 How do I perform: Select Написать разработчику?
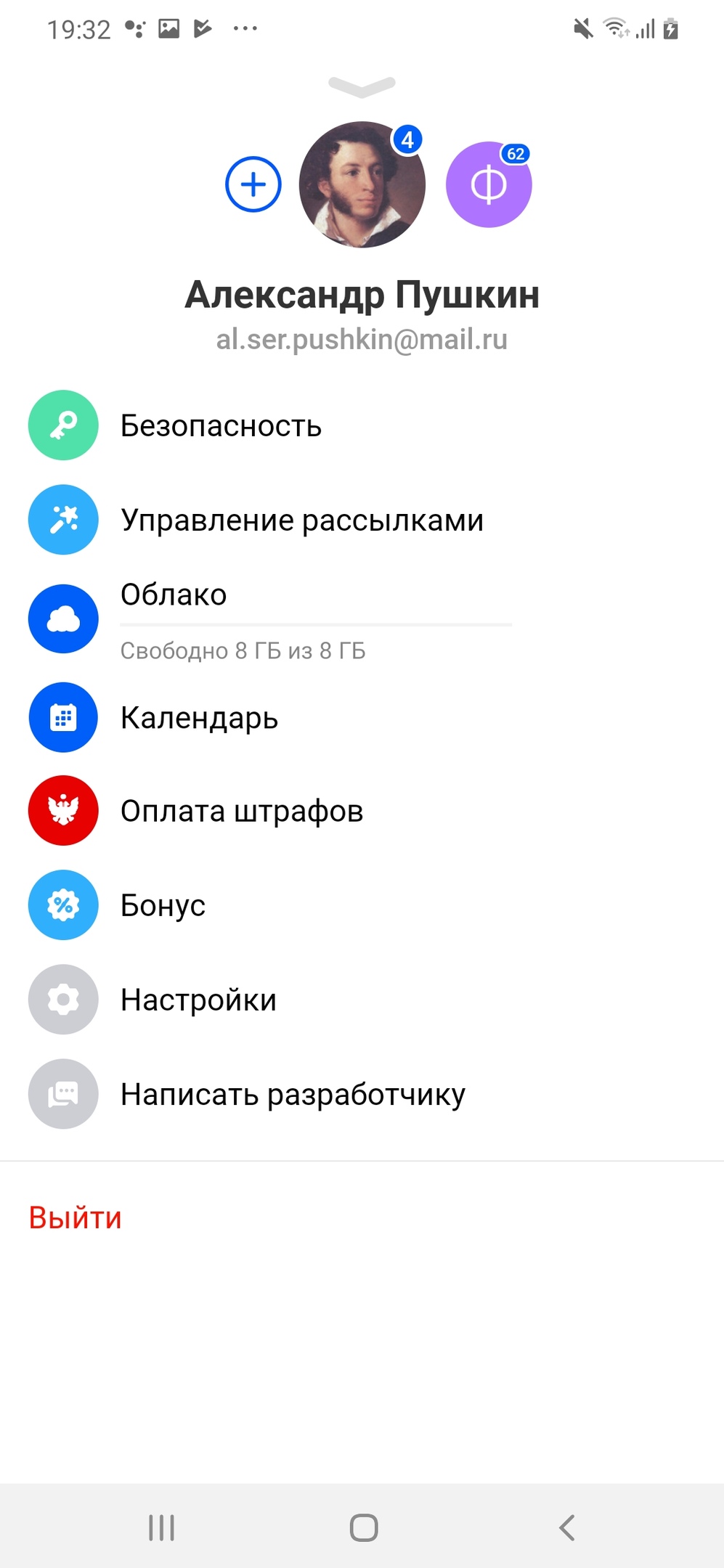pos(362,1094)
